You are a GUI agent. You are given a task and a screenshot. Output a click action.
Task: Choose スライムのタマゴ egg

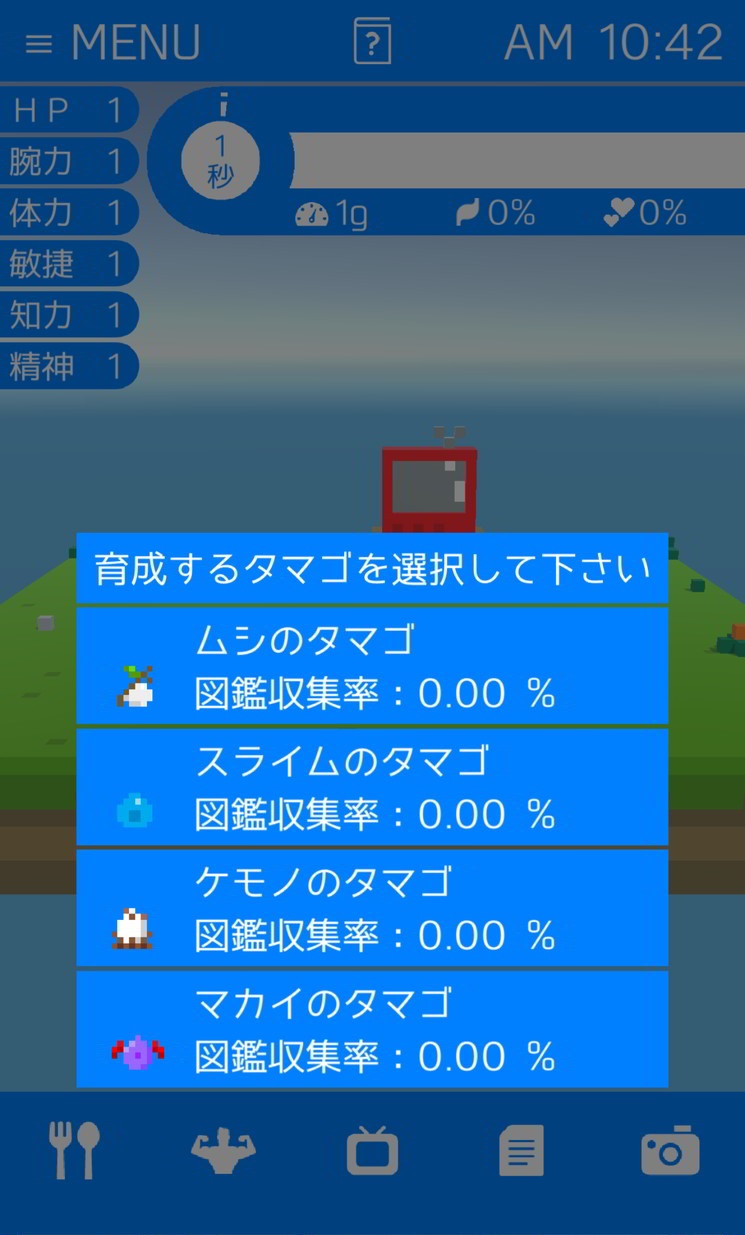(372, 787)
